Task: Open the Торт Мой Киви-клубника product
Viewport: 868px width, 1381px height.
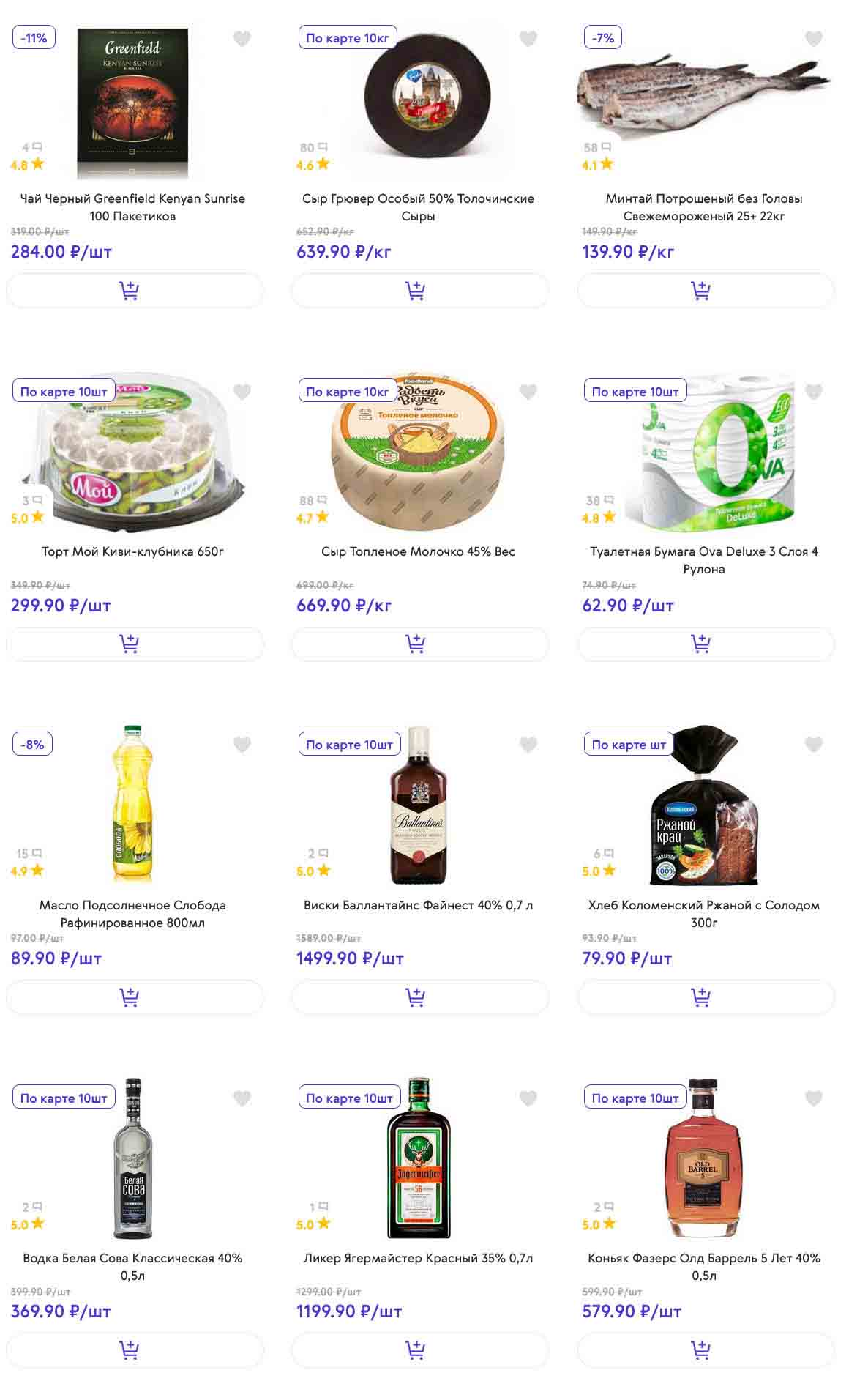Action: point(132,551)
